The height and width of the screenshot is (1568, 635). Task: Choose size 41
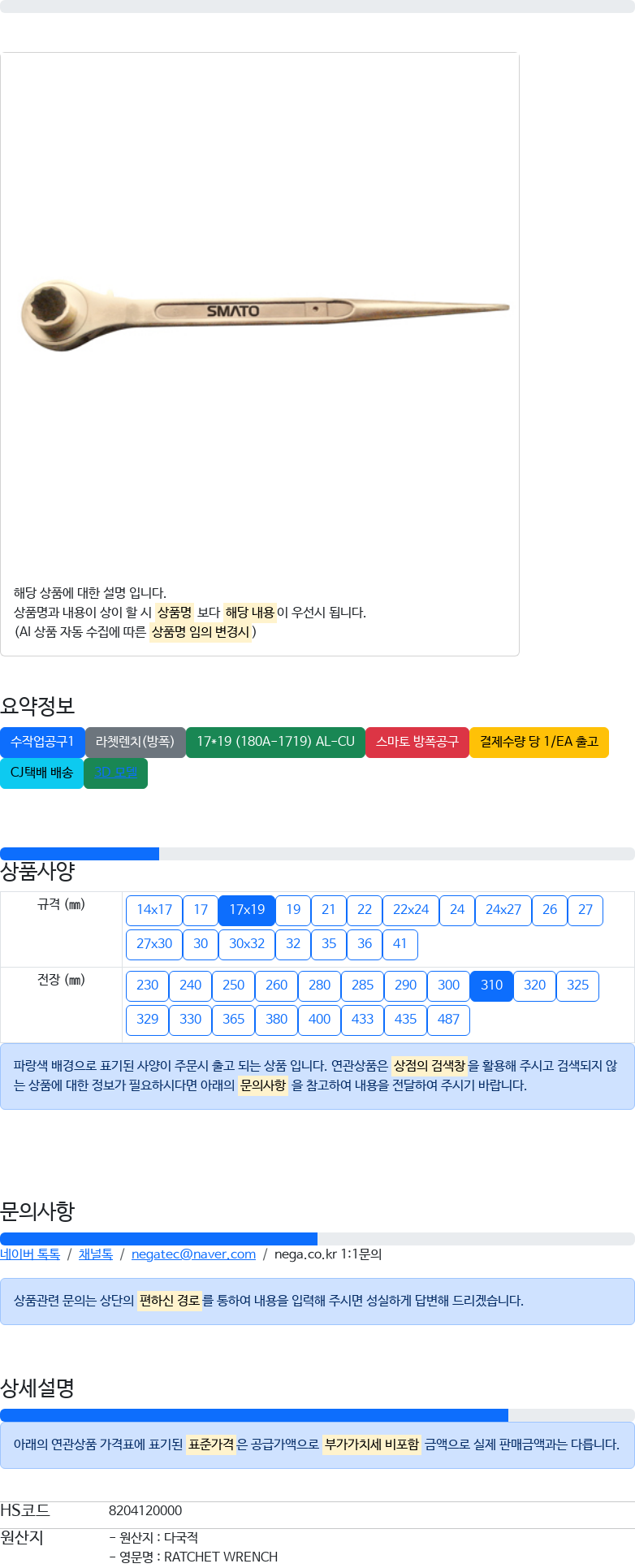pos(400,944)
